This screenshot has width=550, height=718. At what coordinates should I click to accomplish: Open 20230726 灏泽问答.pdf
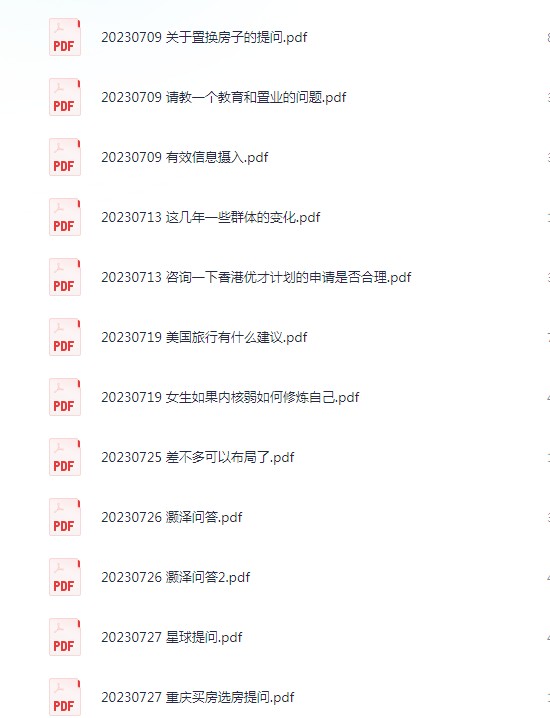click(x=172, y=517)
